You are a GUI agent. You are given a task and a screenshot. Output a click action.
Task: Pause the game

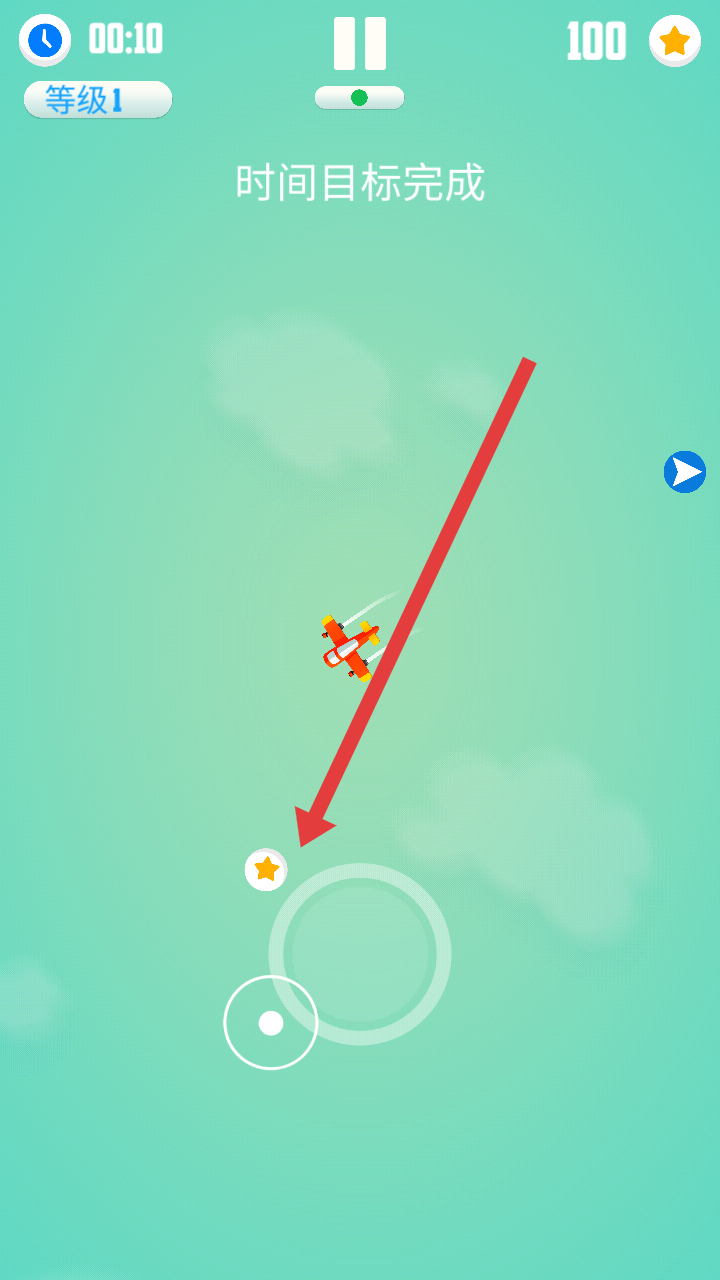(359, 43)
